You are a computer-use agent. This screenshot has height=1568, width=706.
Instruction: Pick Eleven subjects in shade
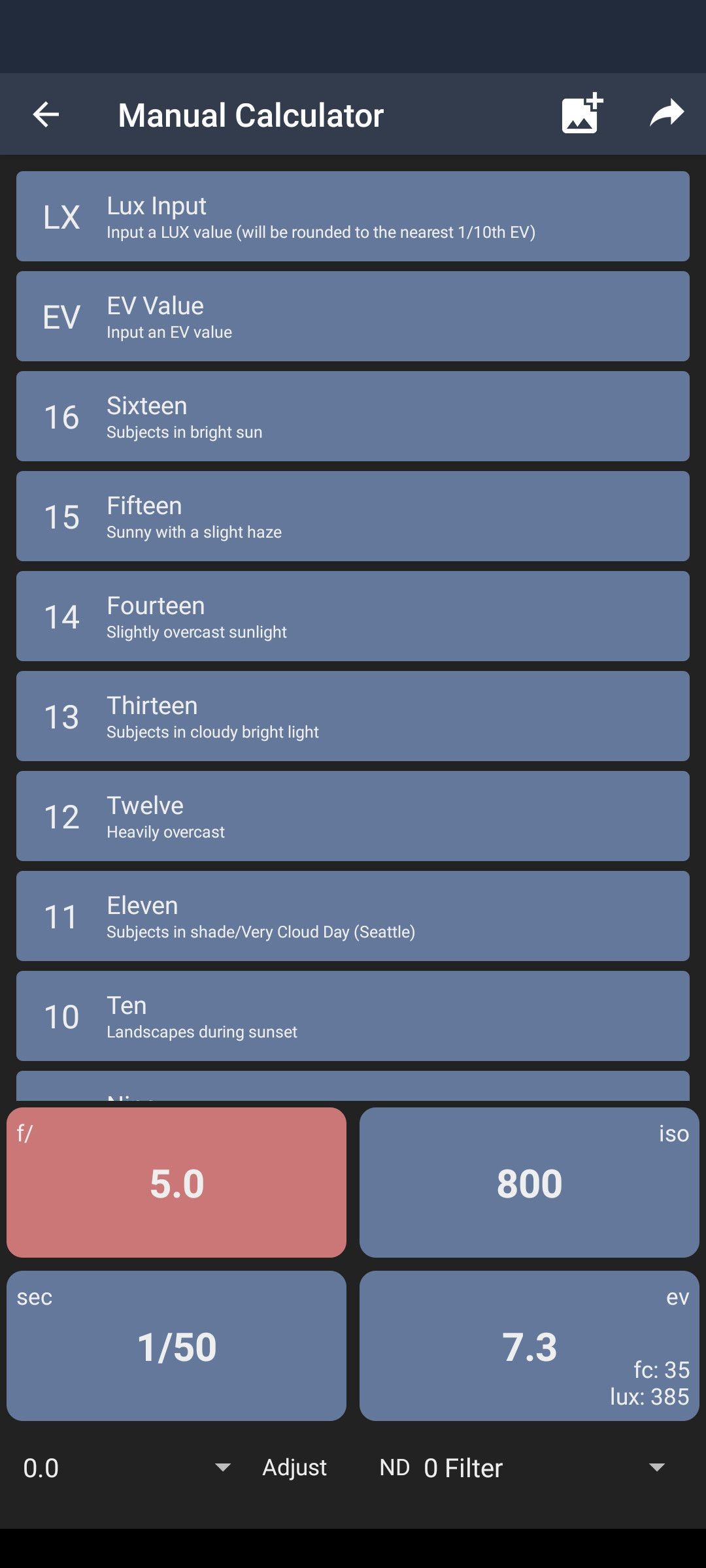[353, 916]
